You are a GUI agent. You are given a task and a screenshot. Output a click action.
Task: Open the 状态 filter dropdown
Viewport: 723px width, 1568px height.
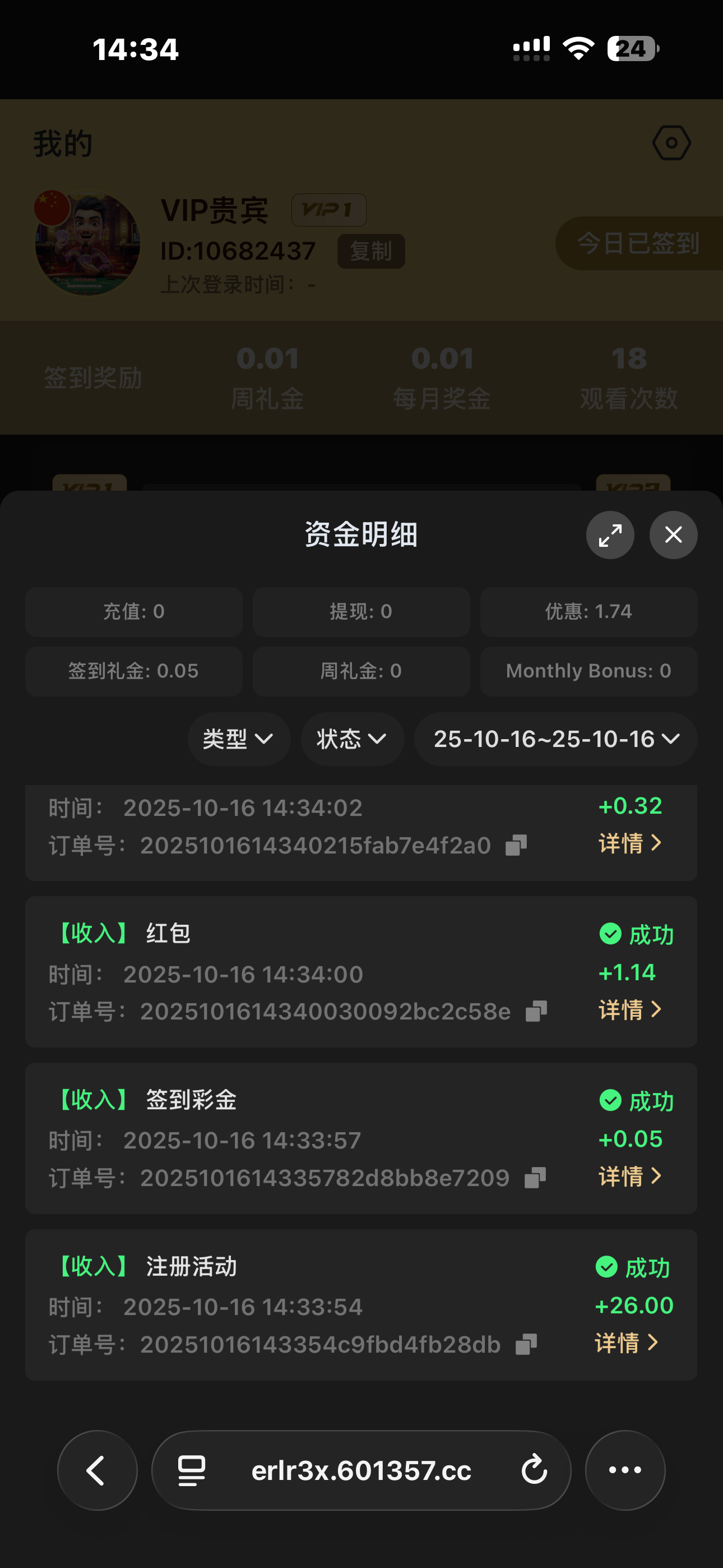352,739
